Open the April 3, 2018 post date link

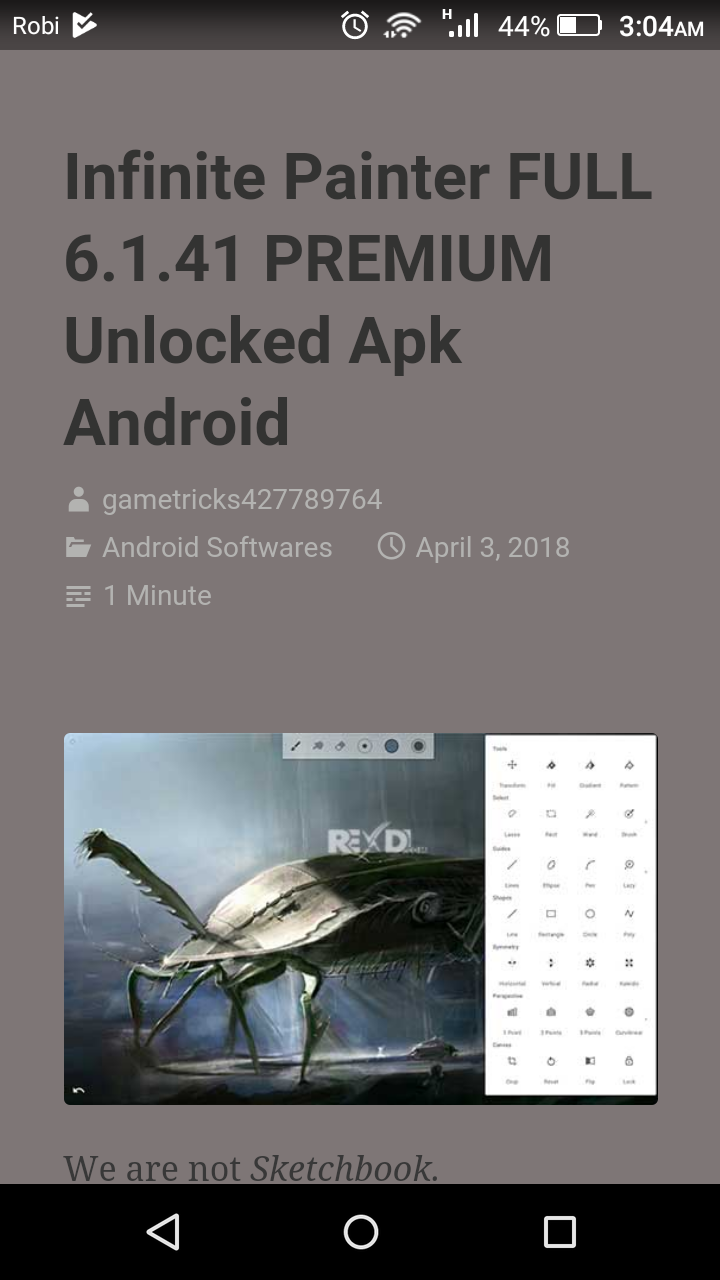[492, 547]
